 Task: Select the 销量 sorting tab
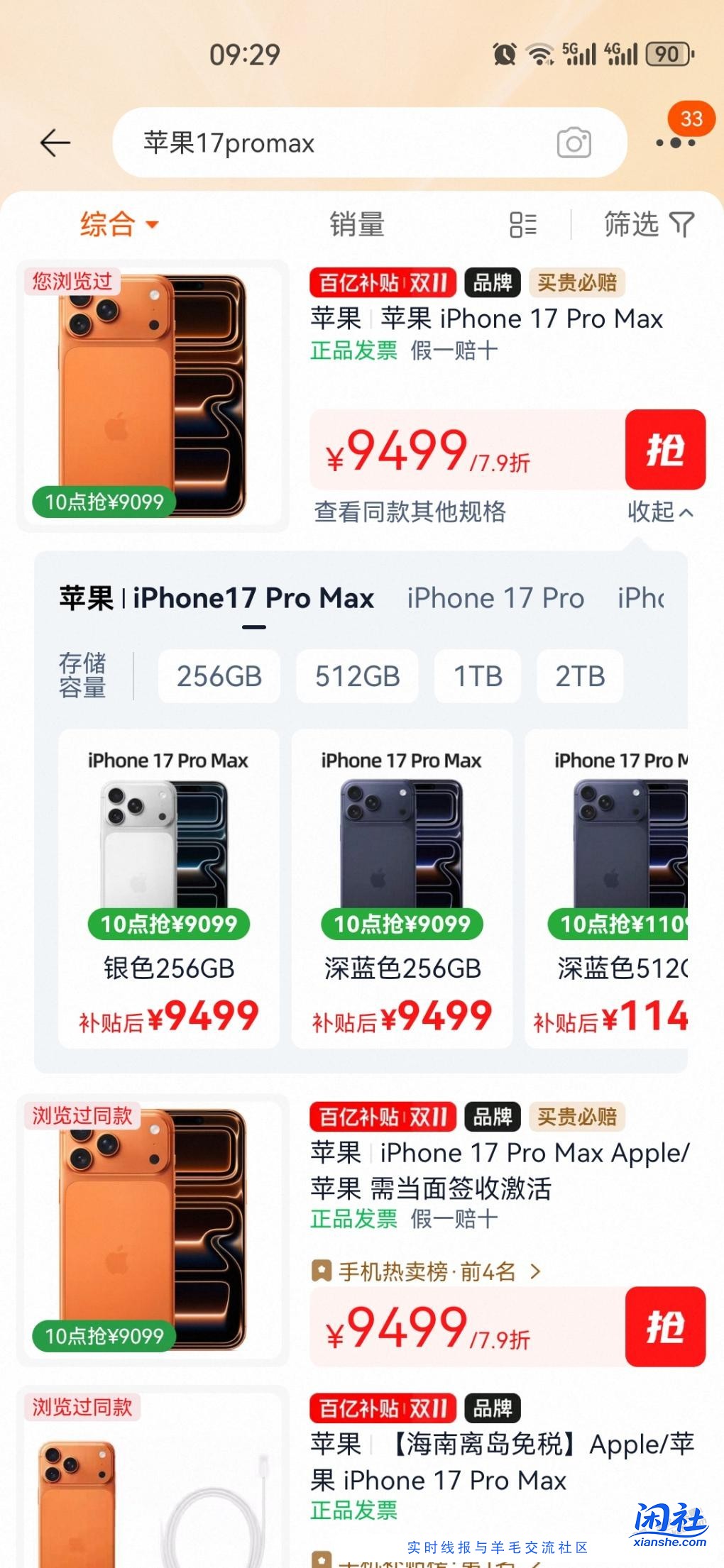click(359, 223)
